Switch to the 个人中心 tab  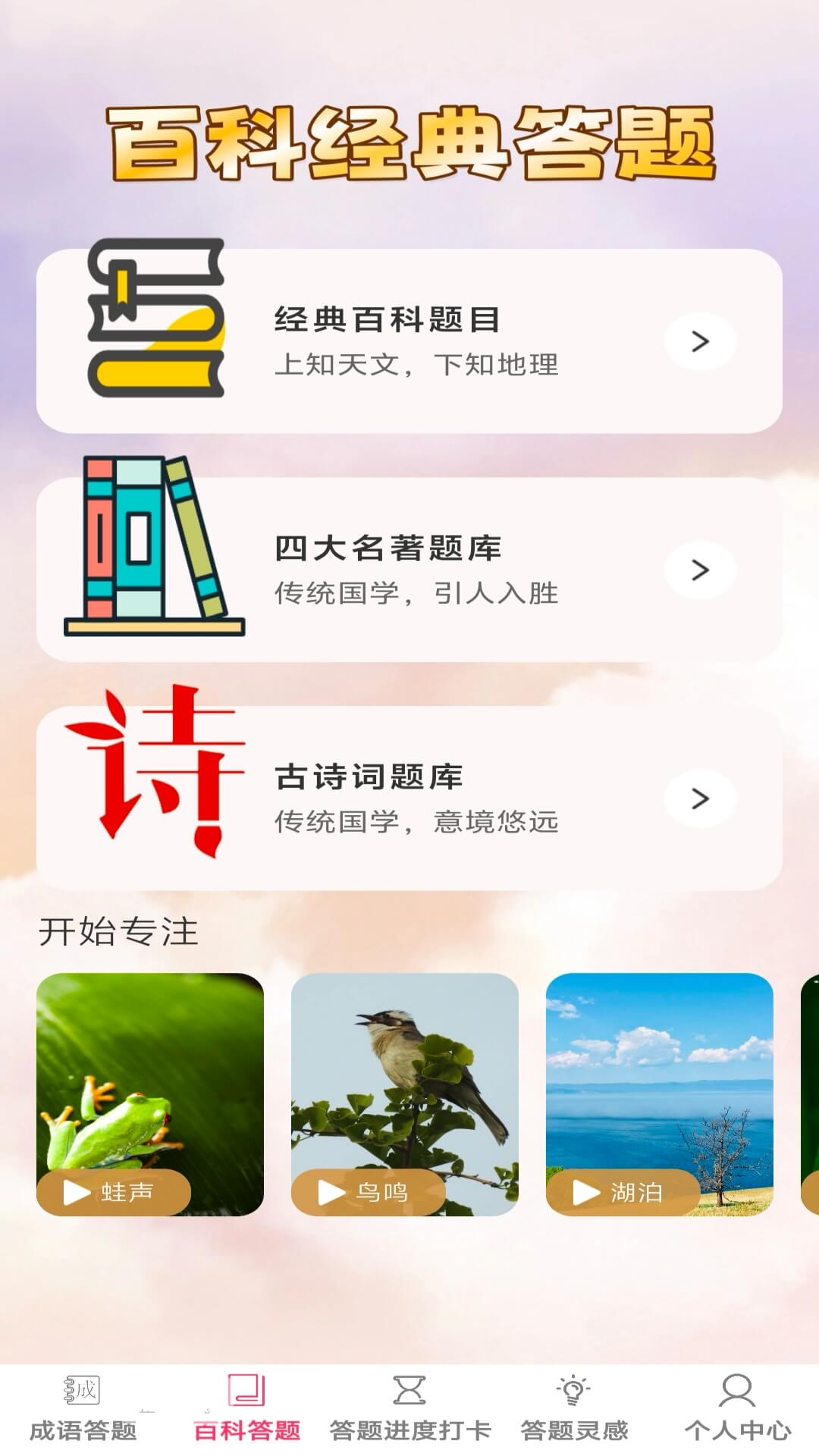click(x=737, y=1409)
